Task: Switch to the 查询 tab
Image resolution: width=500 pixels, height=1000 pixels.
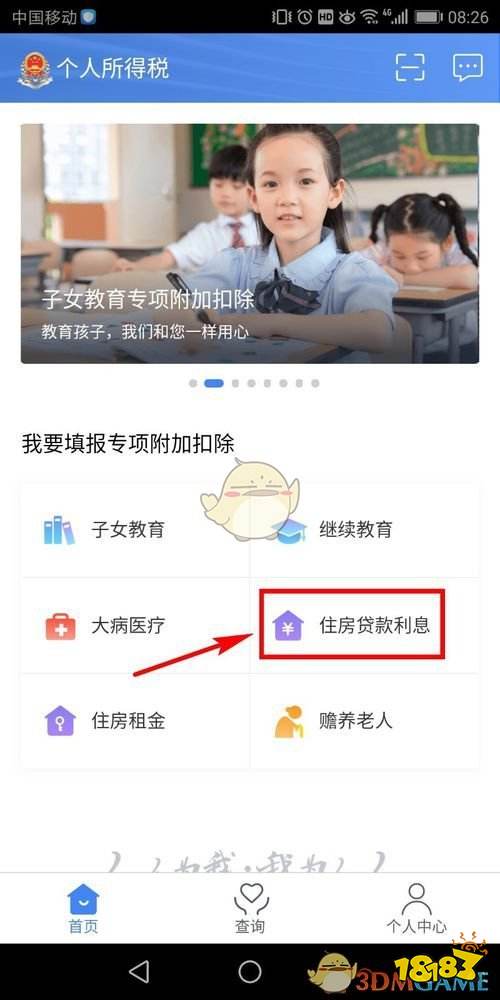Action: pos(250,909)
